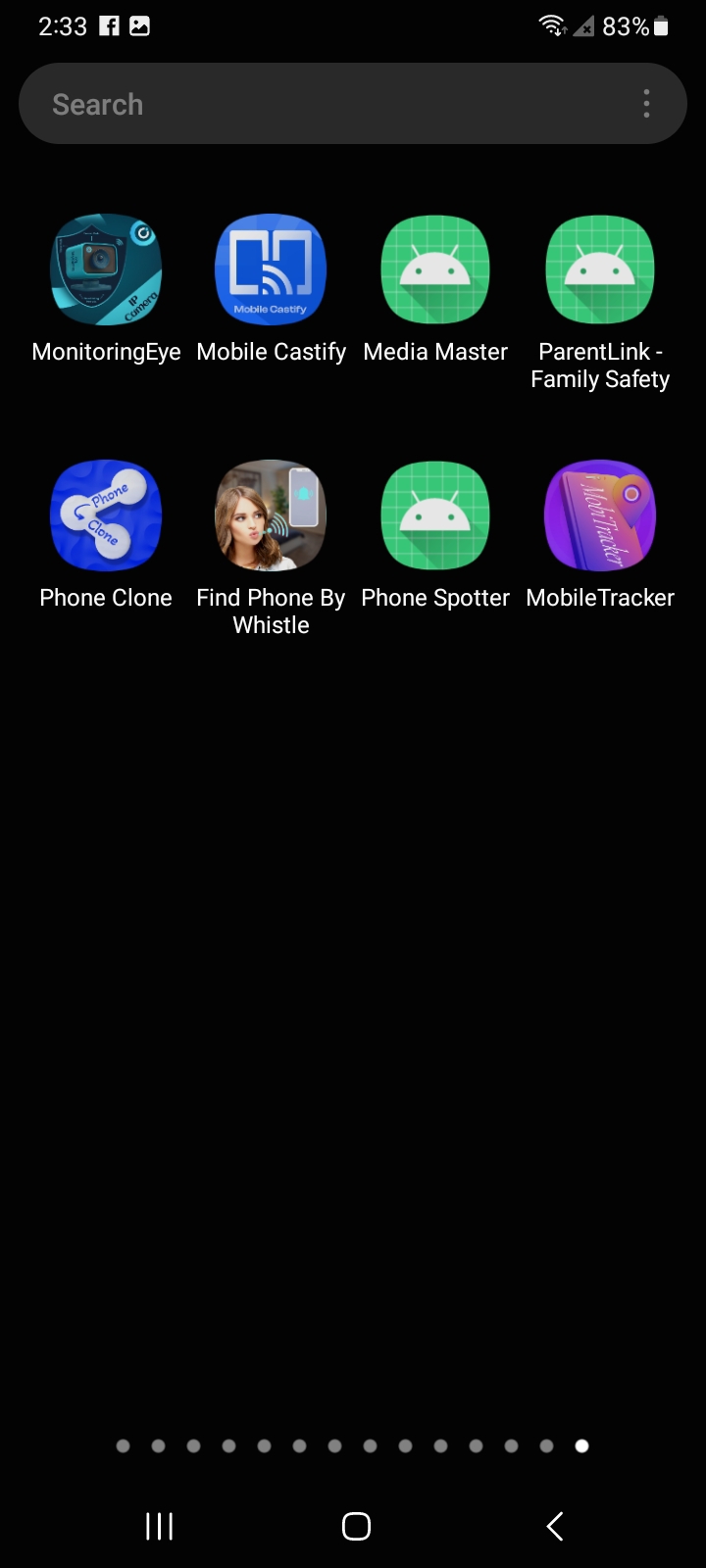Tap the navigation bar back button
This screenshot has width=706, height=1568.
pos(555,1526)
